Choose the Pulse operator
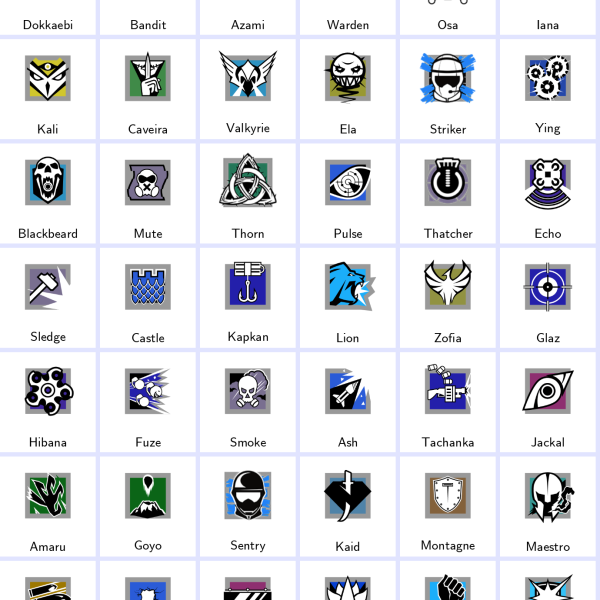The height and width of the screenshot is (600, 600). 348,184
